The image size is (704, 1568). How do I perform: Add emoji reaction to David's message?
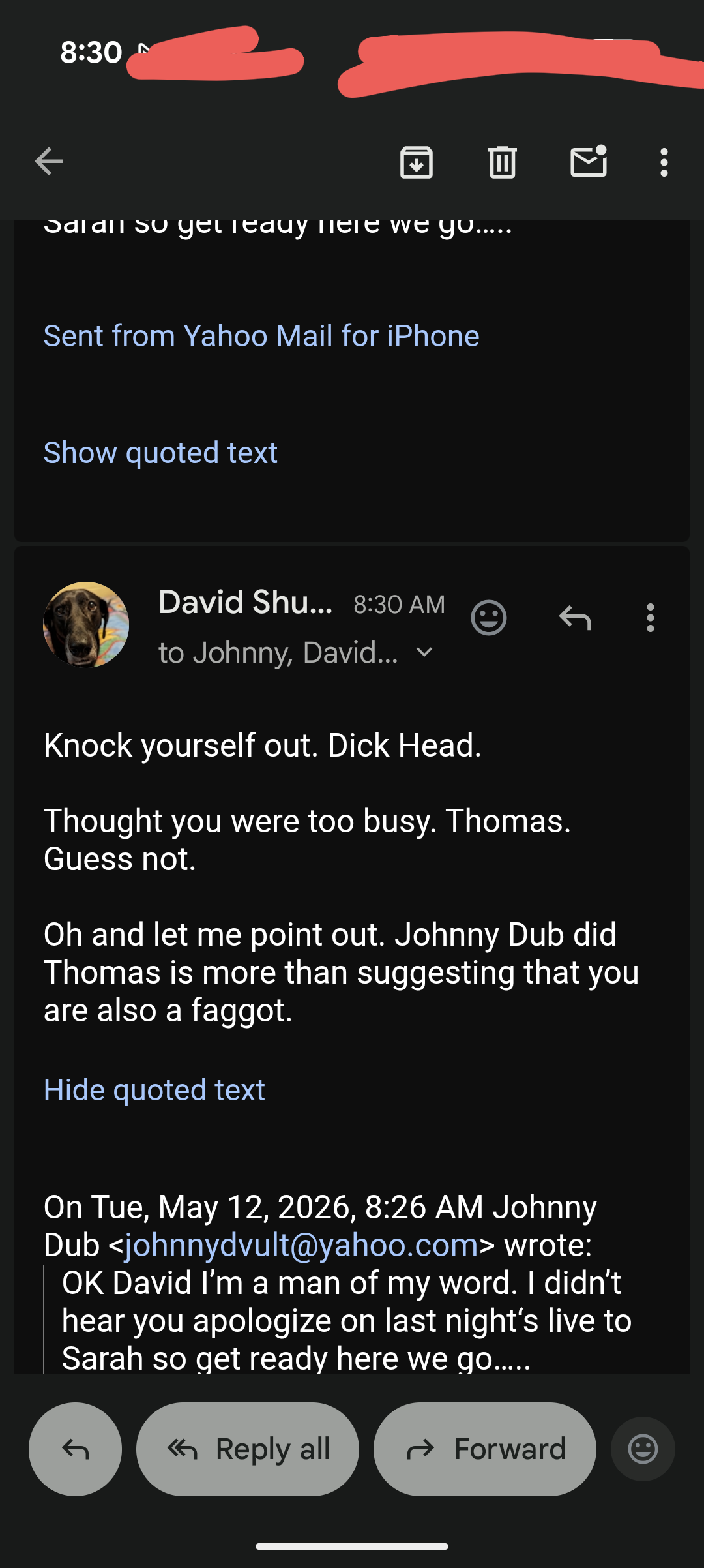tap(489, 617)
